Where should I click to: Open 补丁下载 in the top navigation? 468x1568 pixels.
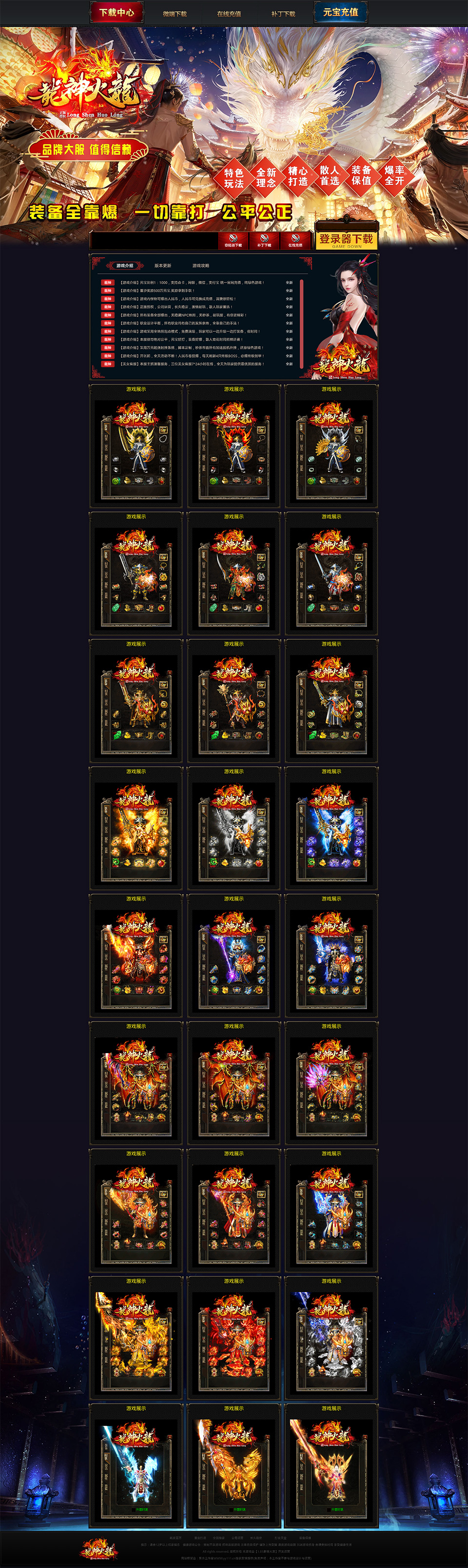tap(283, 13)
